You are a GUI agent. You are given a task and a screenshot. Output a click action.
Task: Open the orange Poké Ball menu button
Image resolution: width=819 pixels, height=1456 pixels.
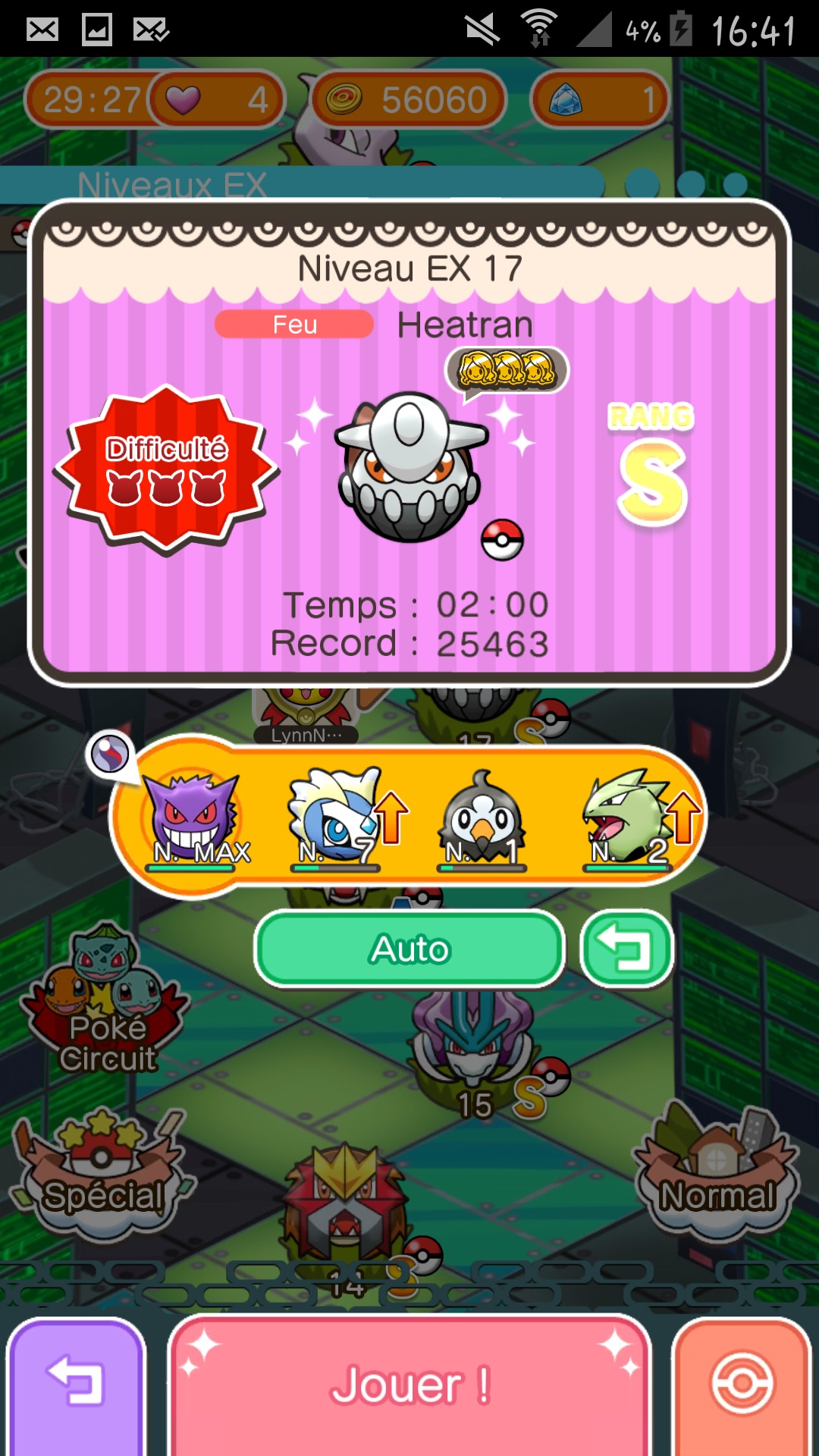click(x=742, y=1385)
